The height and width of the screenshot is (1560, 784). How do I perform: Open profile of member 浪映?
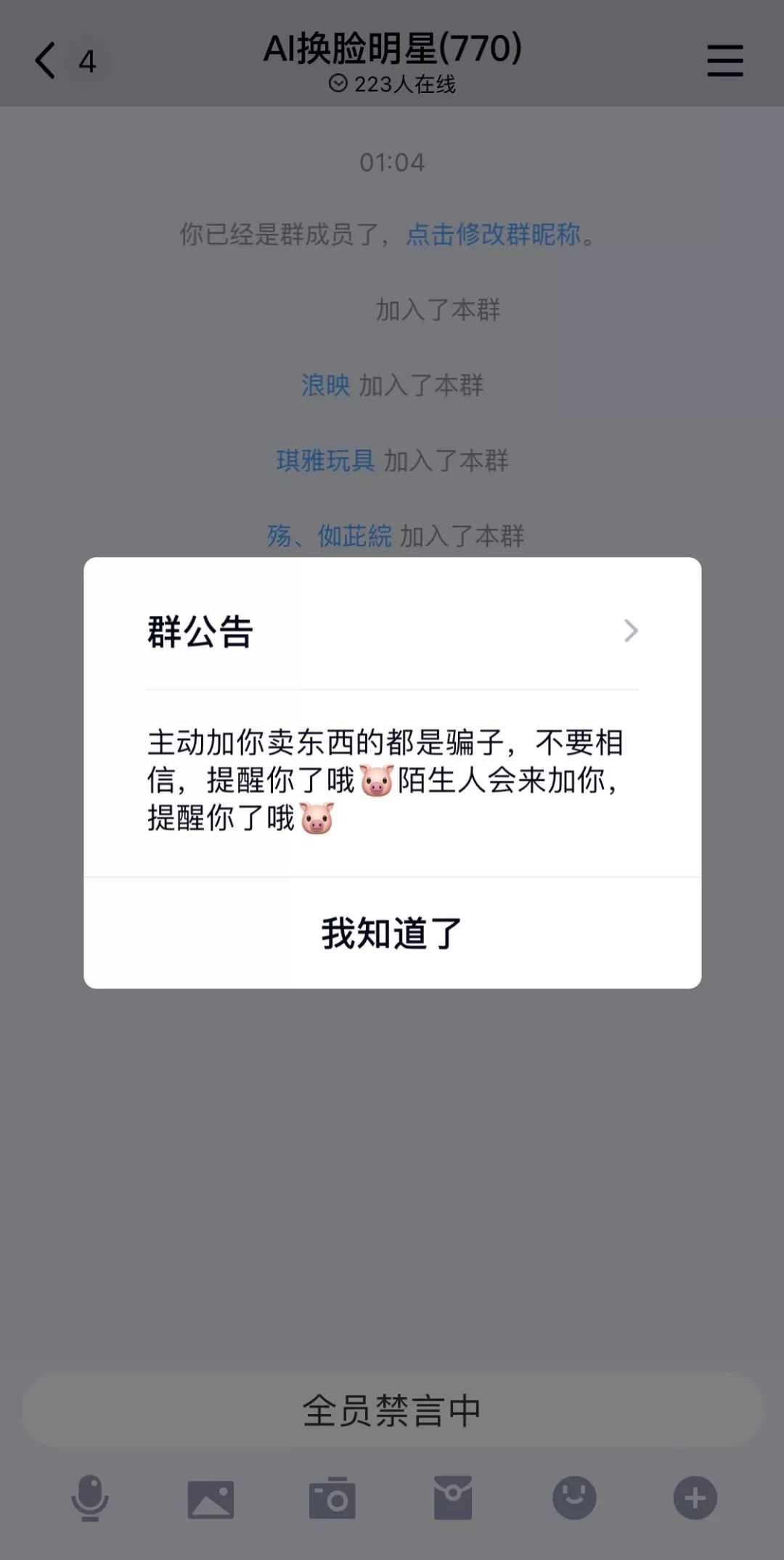pos(325,385)
